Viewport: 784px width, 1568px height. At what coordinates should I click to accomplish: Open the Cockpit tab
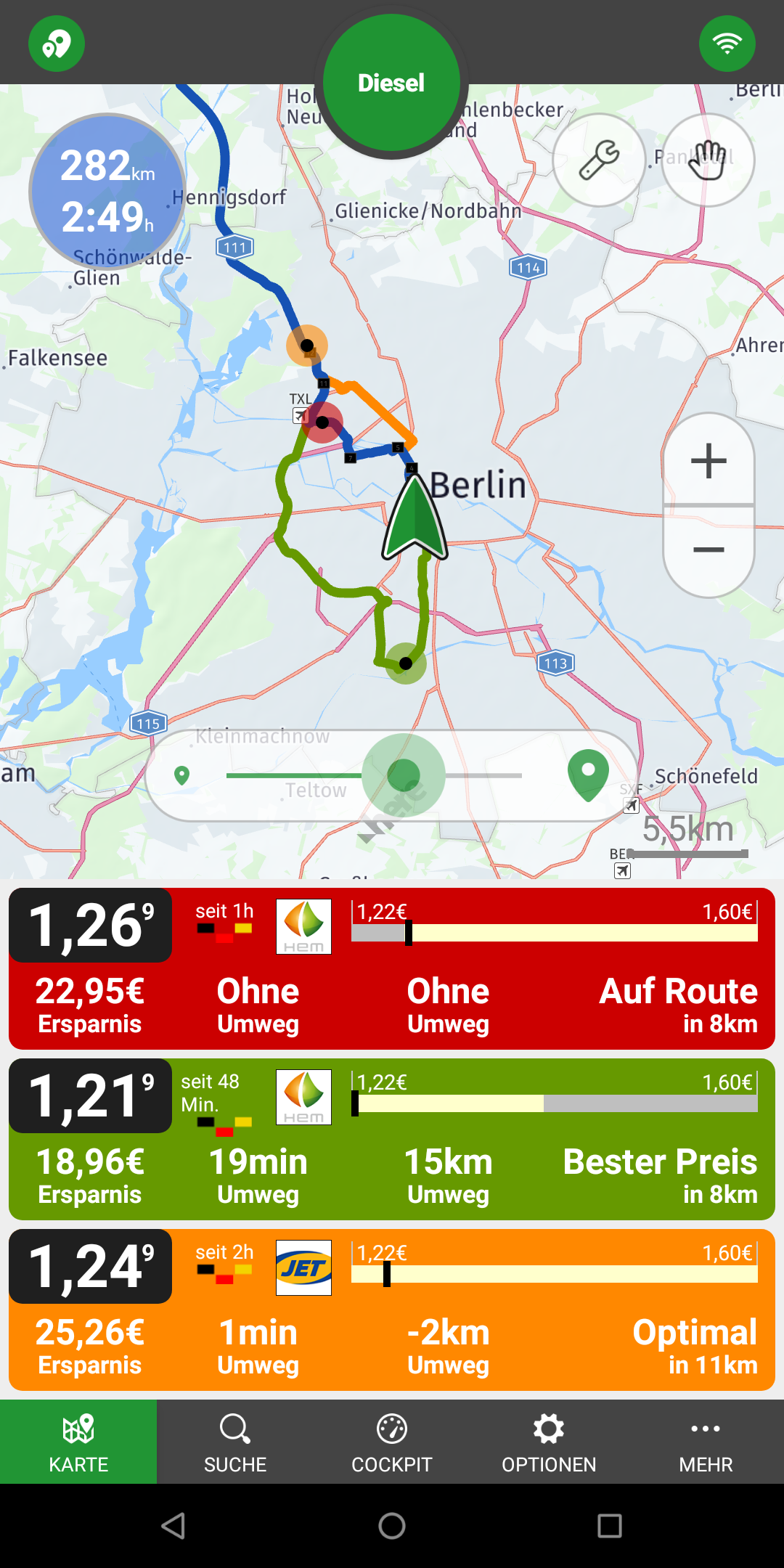coord(392,1442)
